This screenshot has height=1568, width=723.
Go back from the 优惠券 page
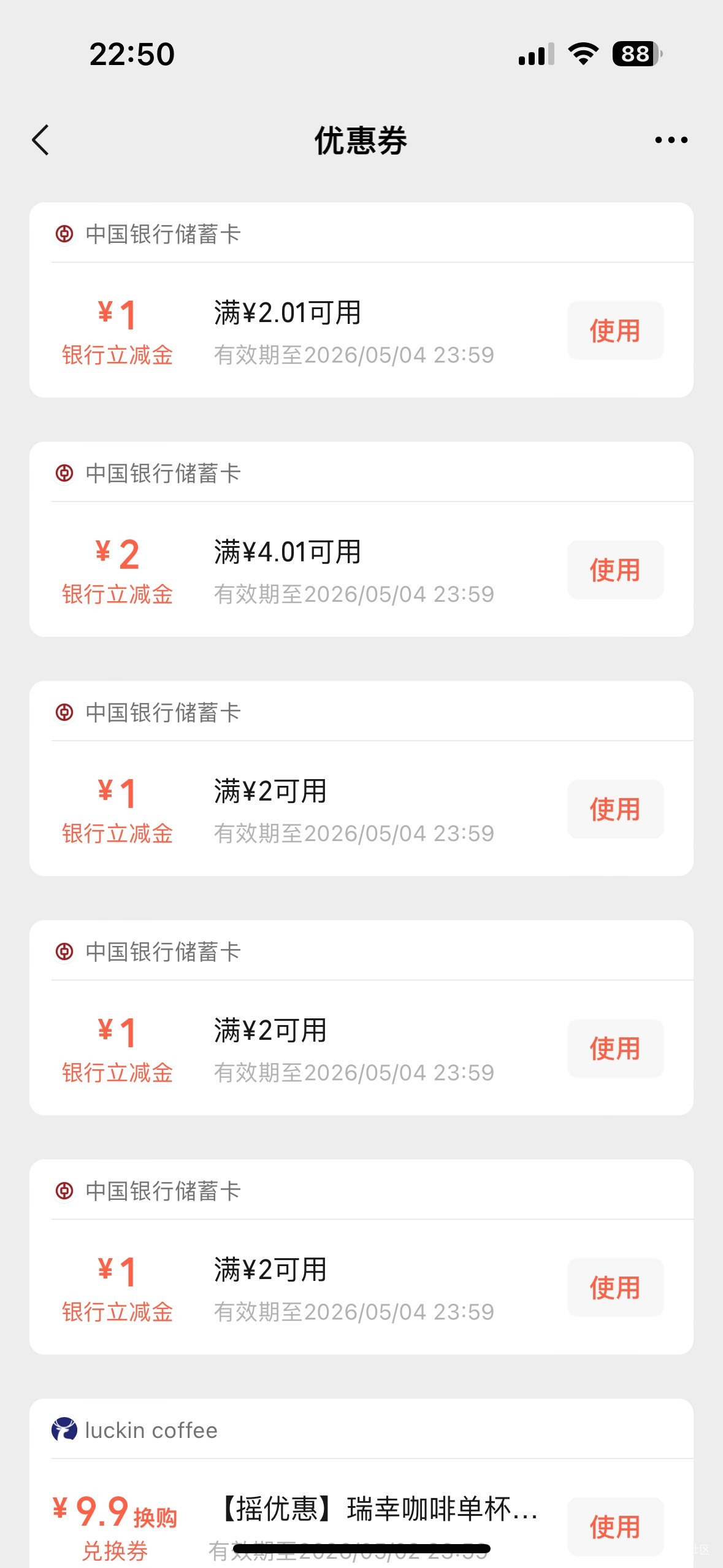pos(40,140)
